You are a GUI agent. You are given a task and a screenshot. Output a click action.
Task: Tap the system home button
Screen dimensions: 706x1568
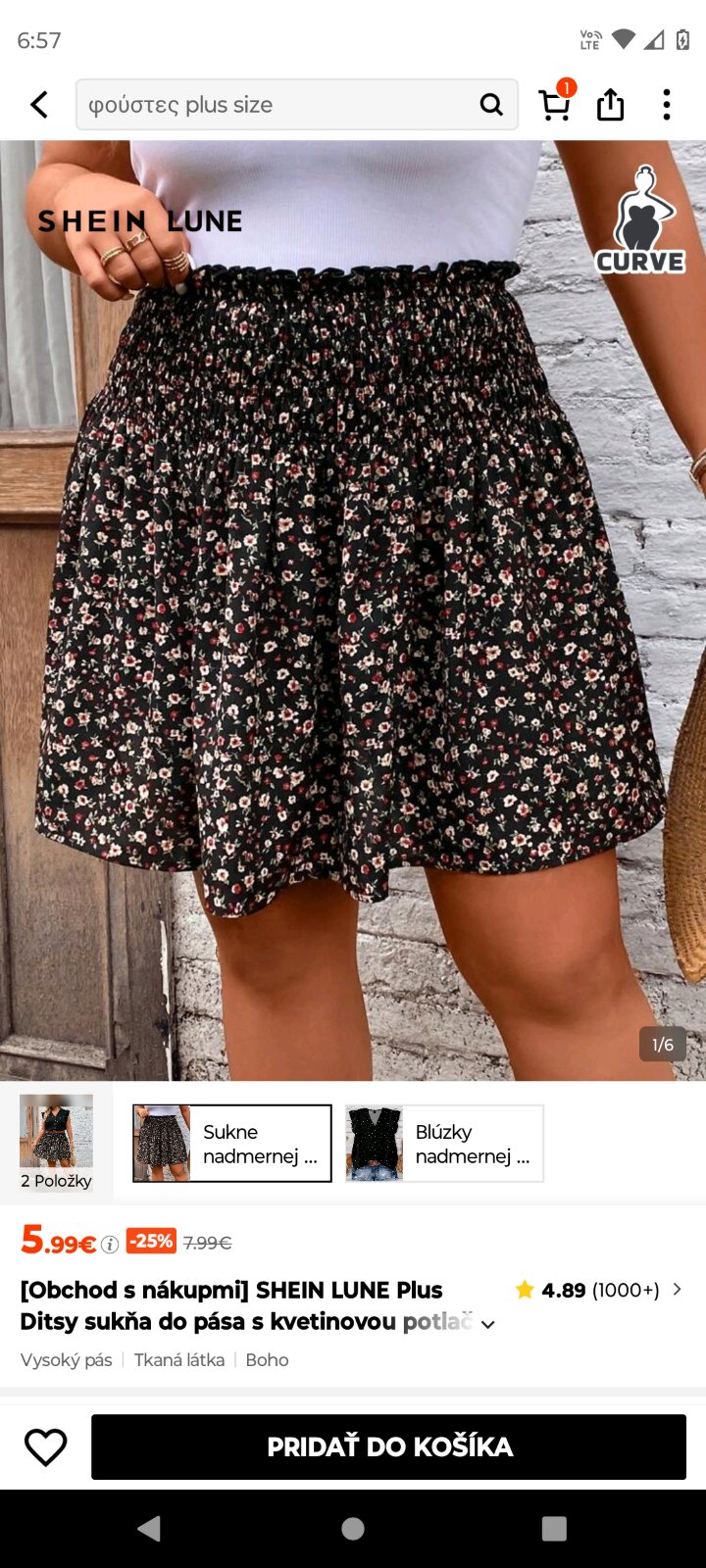pos(353,1529)
